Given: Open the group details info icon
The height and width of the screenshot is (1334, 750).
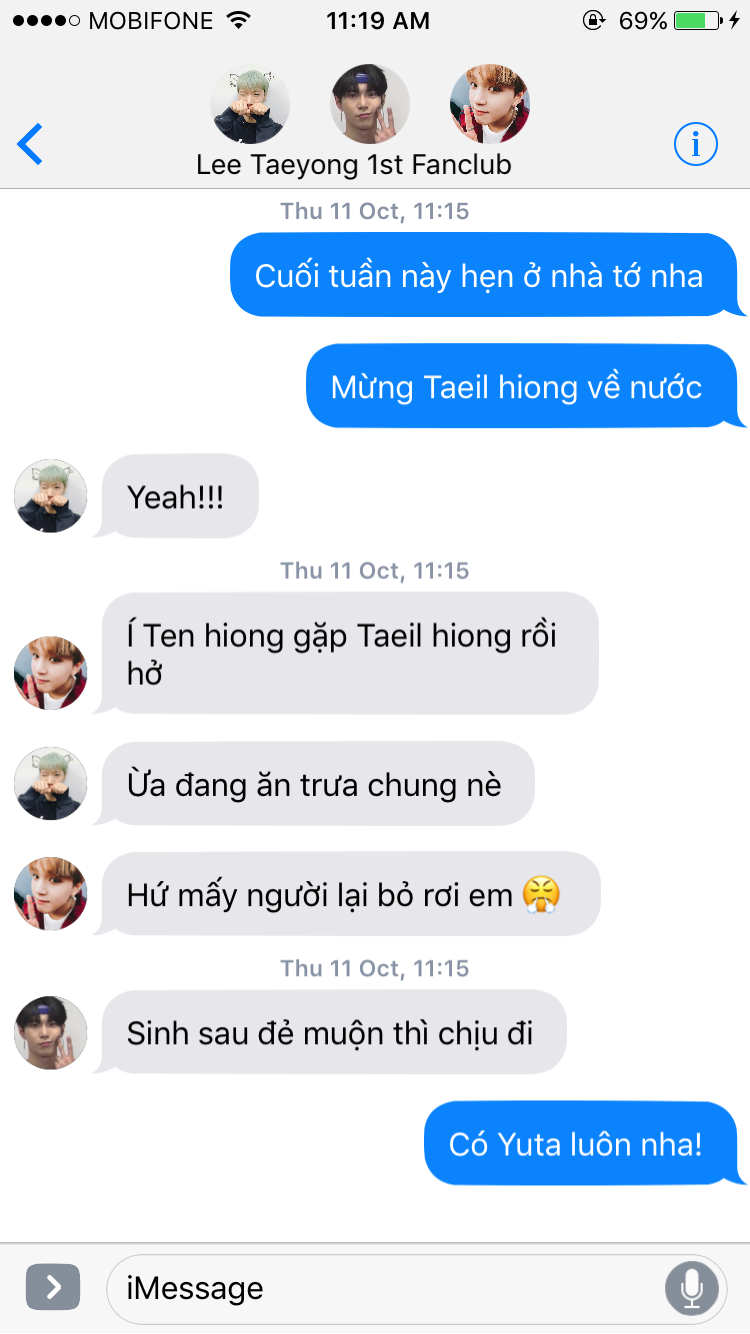Looking at the screenshot, I should 696,145.
